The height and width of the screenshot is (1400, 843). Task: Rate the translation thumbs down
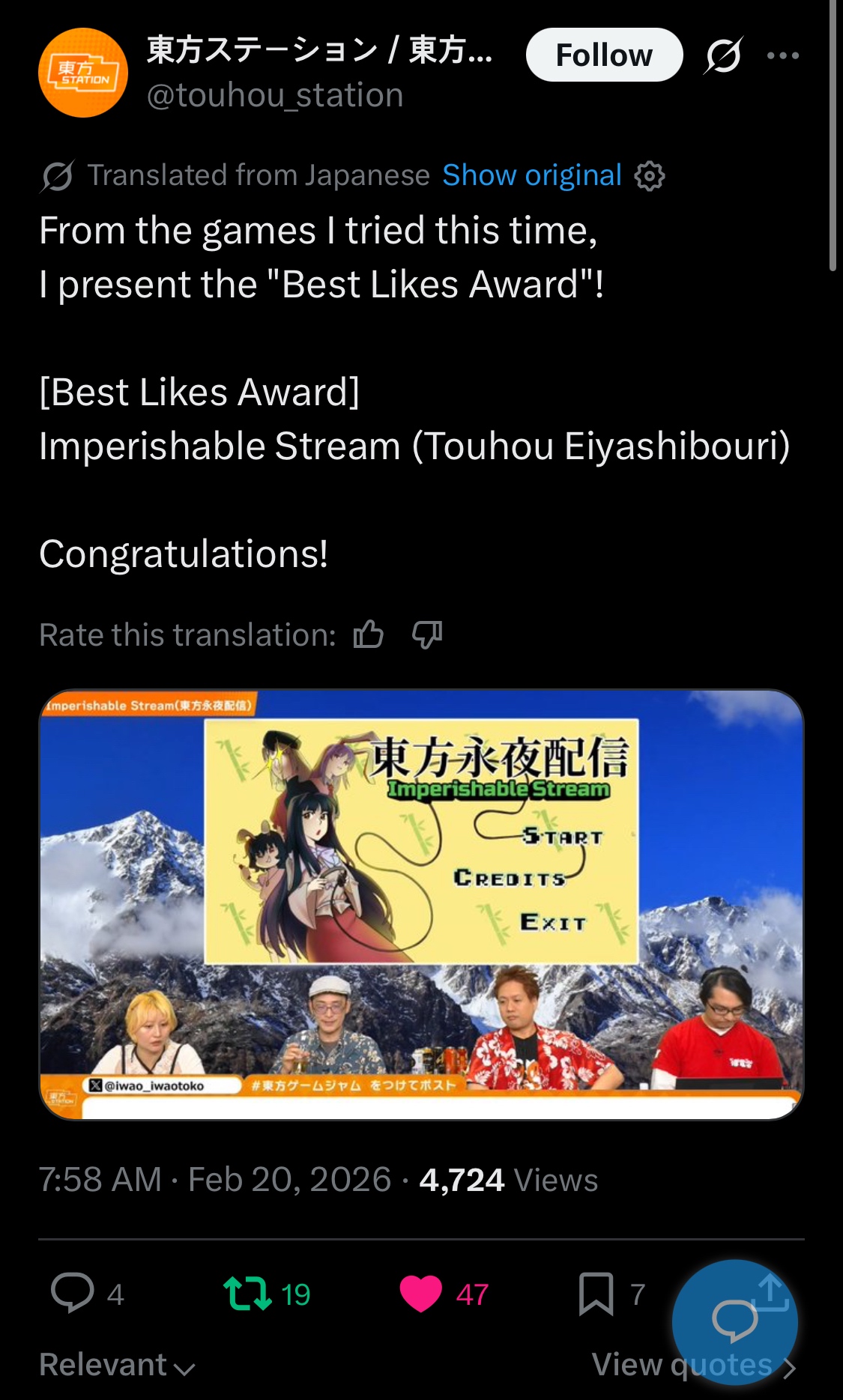coord(427,634)
